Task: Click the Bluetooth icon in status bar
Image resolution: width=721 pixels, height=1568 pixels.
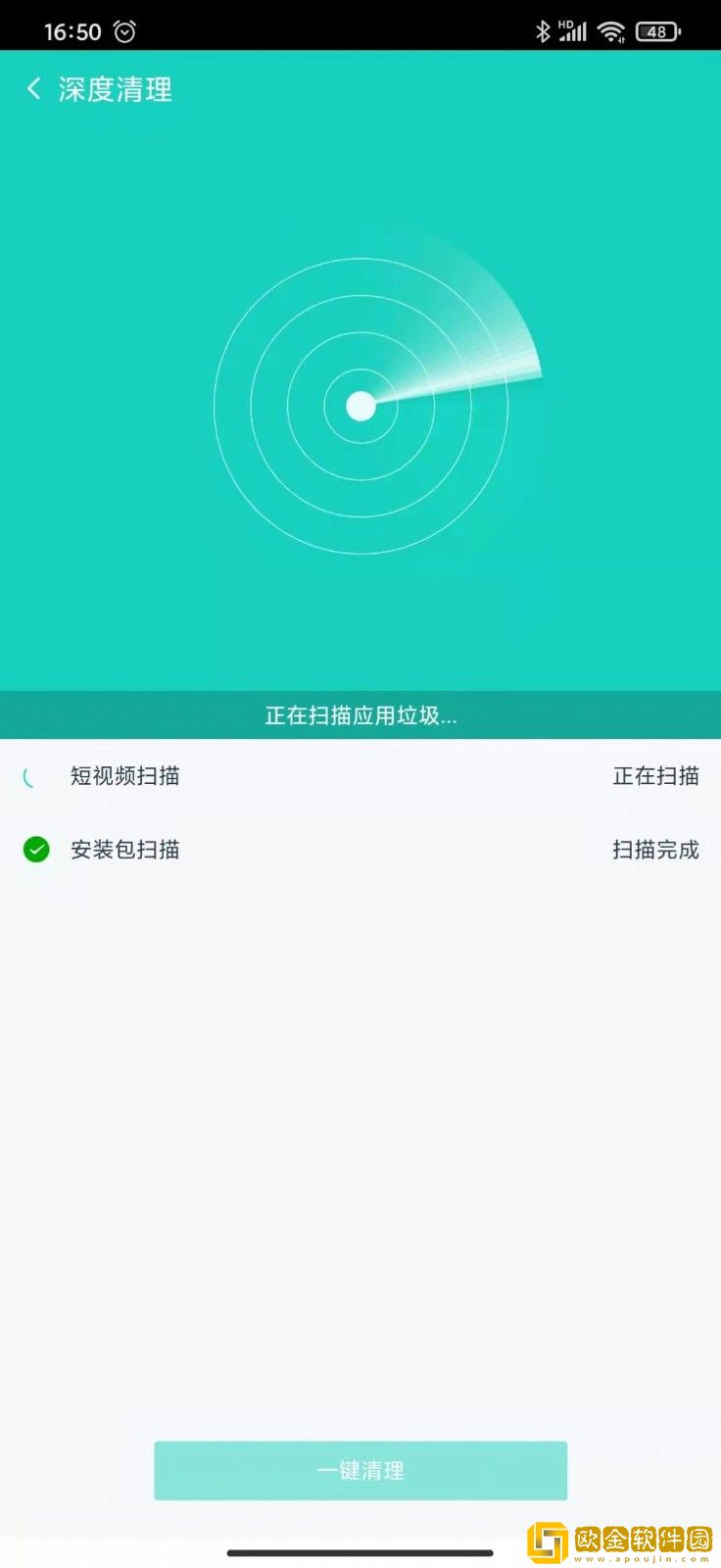Action: [x=545, y=30]
